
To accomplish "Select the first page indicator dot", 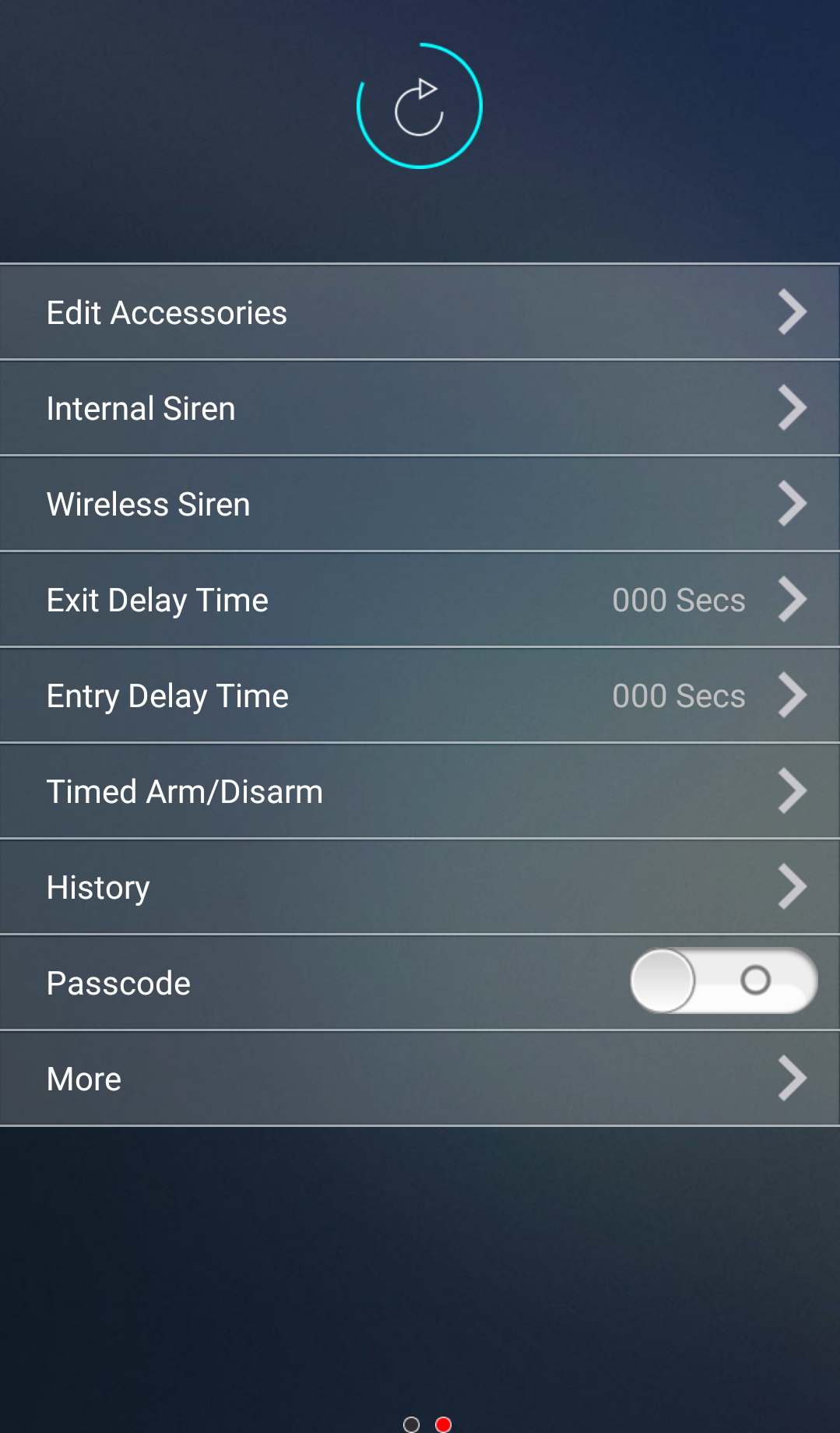I will 411,1424.
